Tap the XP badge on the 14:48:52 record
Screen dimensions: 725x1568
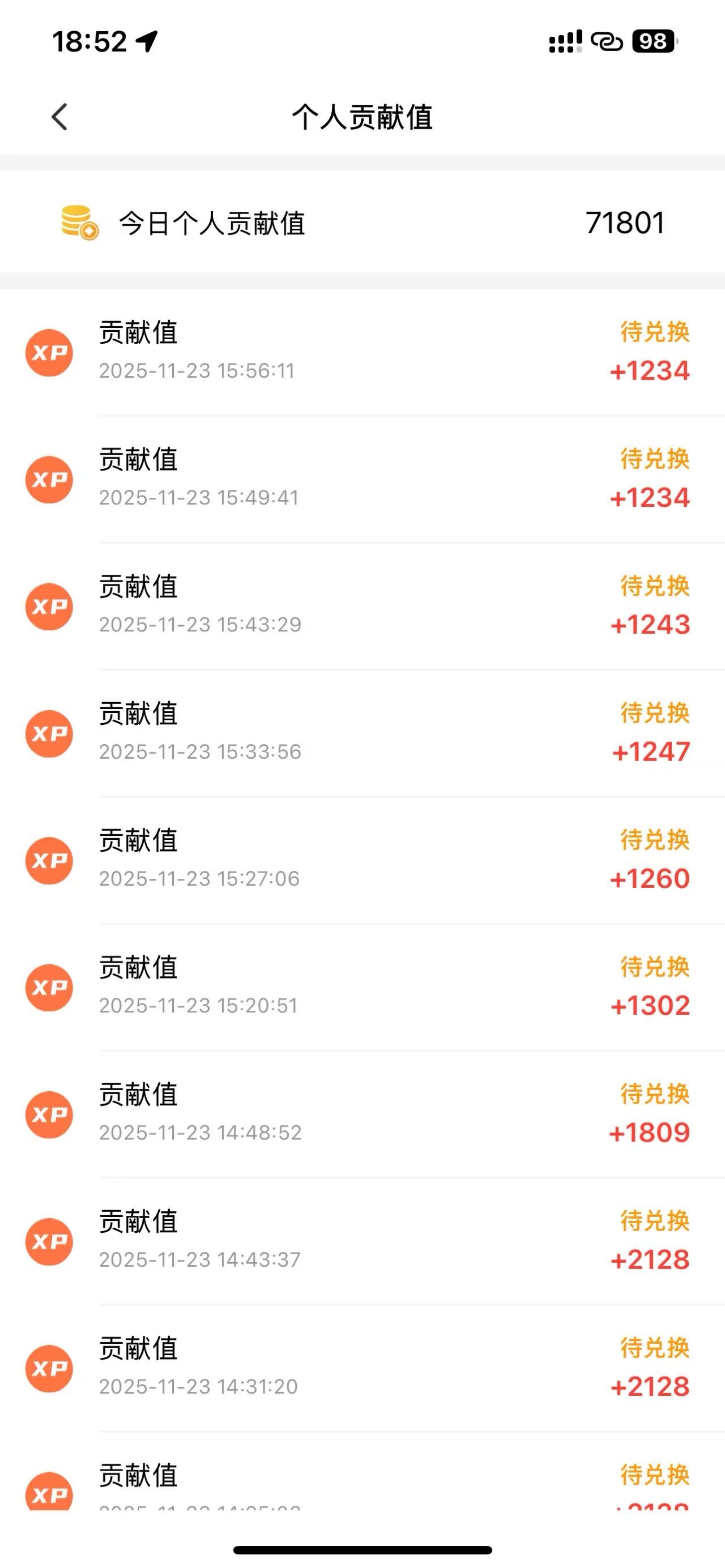49,1114
